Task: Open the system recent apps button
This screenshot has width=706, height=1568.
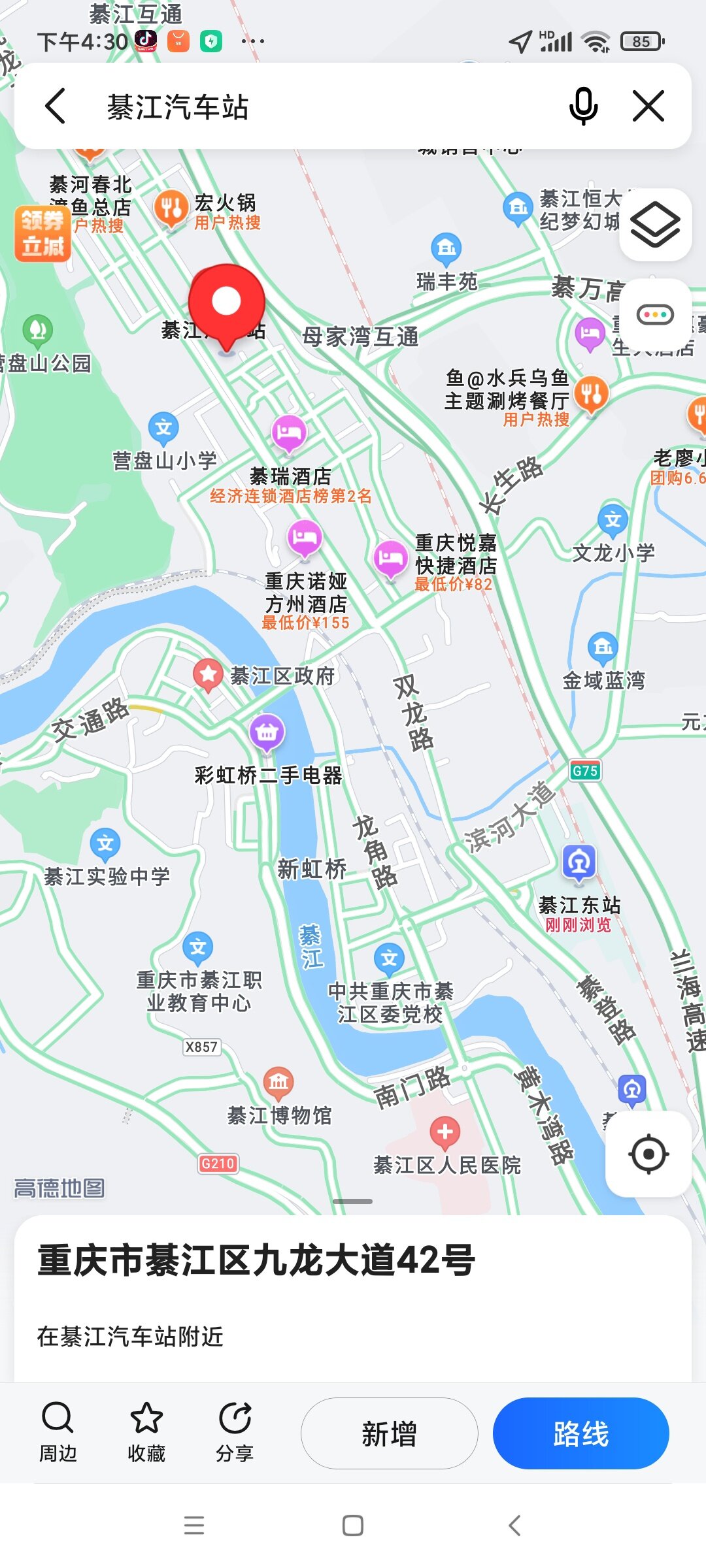Action: point(194,1526)
